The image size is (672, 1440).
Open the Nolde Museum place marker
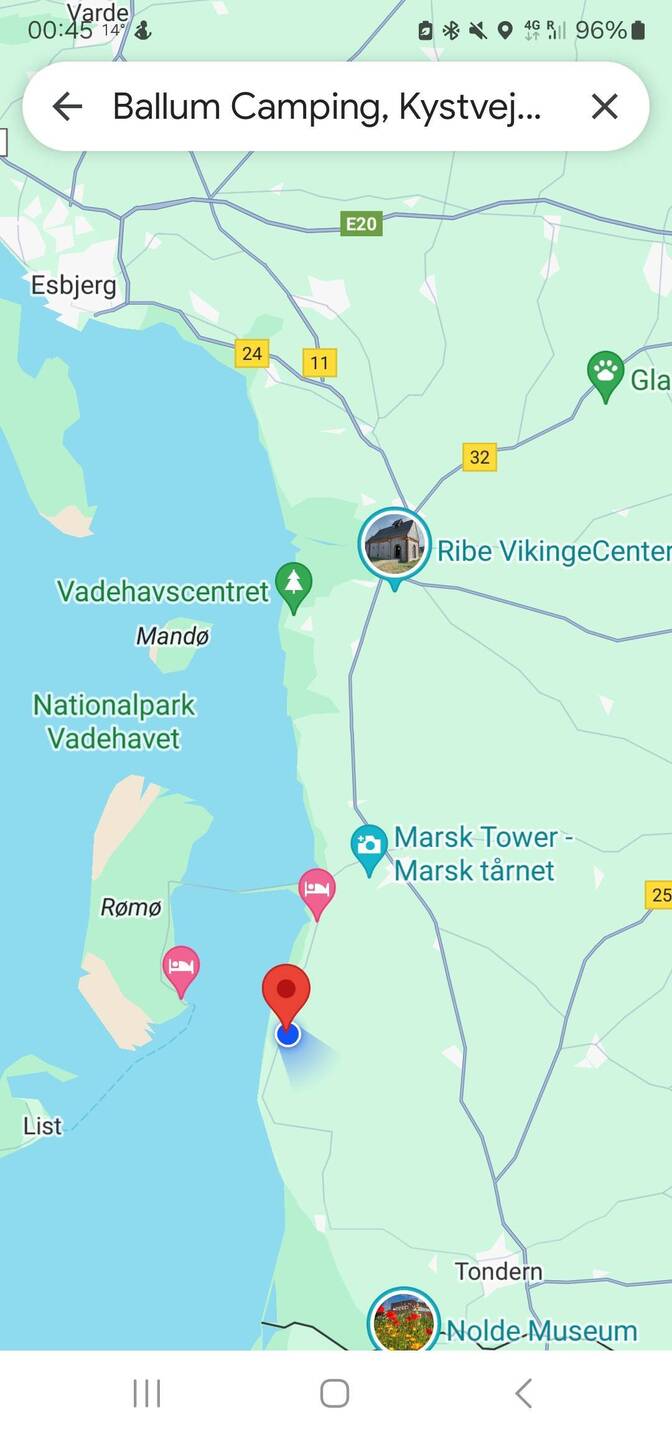(x=403, y=1320)
